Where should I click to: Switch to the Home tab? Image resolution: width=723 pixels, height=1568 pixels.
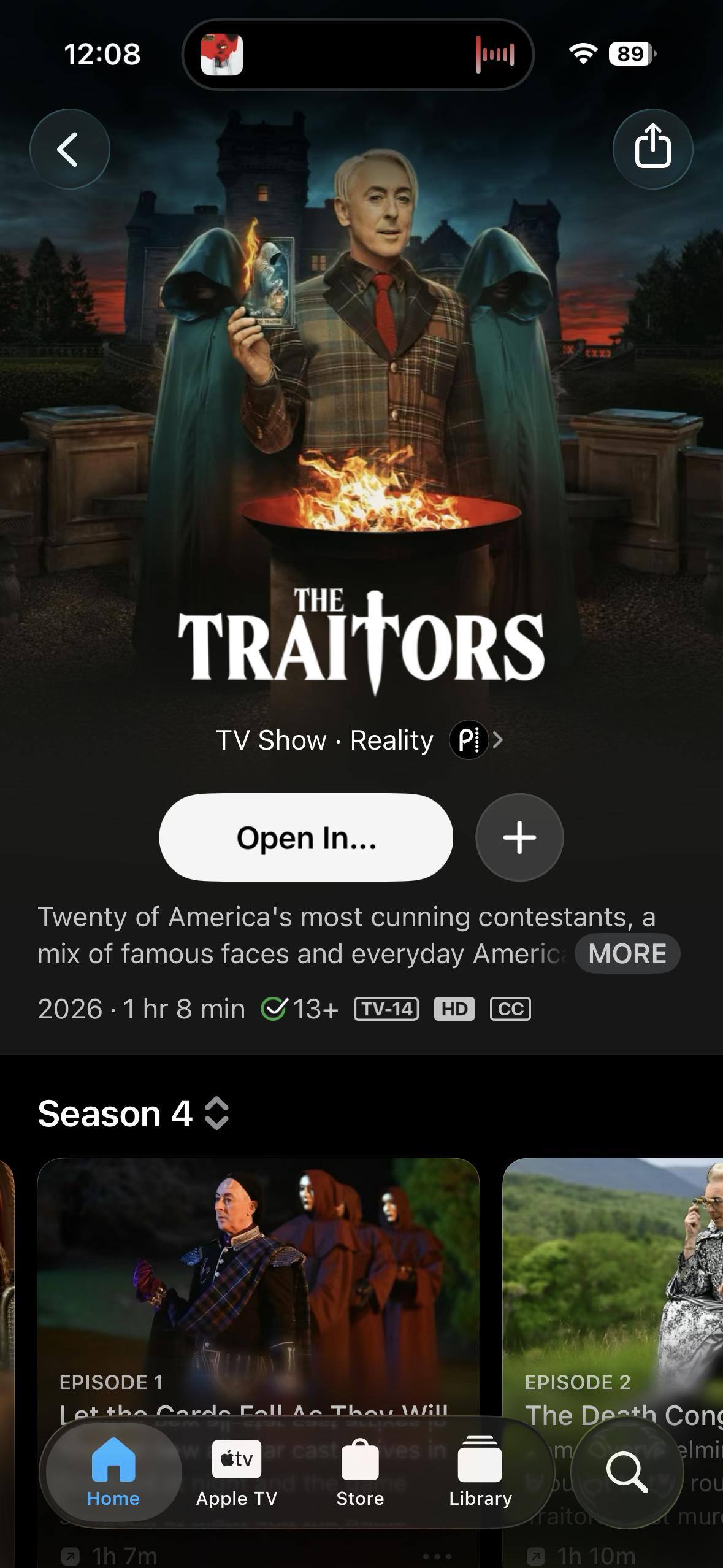click(x=113, y=1472)
